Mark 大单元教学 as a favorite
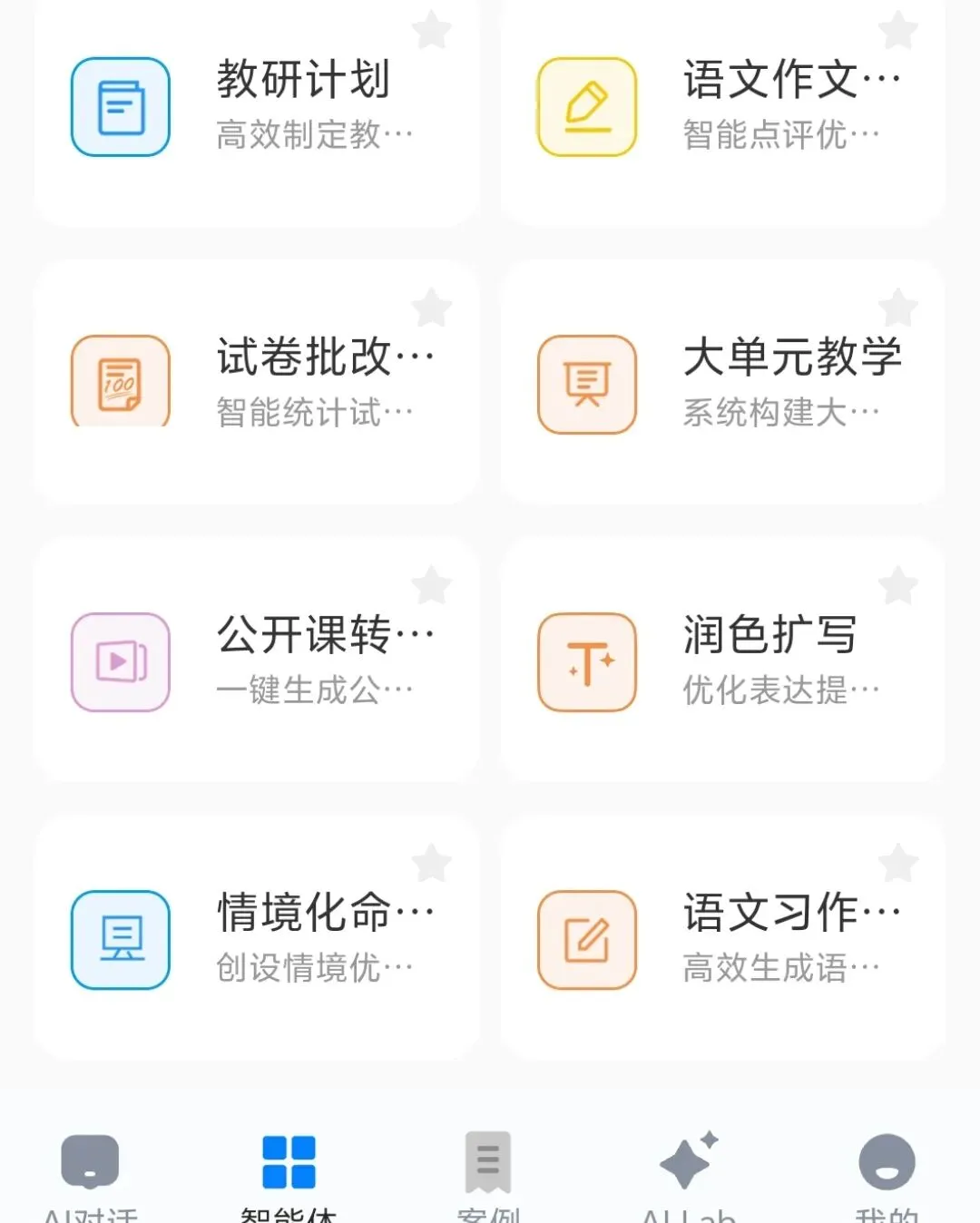Viewport: 980px width, 1223px height. click(898, 308)
